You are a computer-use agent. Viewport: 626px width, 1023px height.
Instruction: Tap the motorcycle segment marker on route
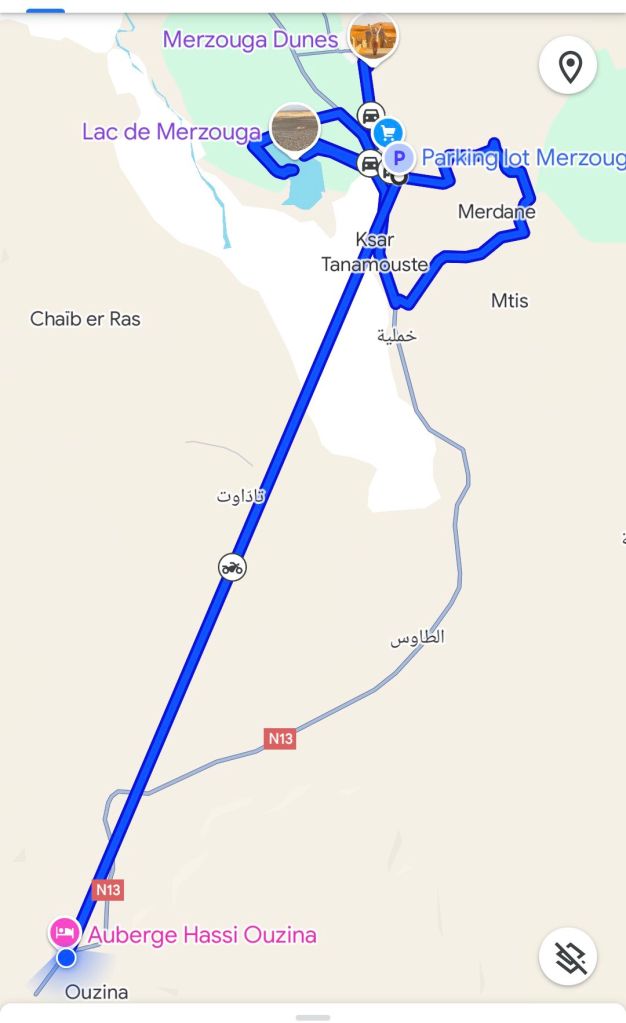click(232, 568)
